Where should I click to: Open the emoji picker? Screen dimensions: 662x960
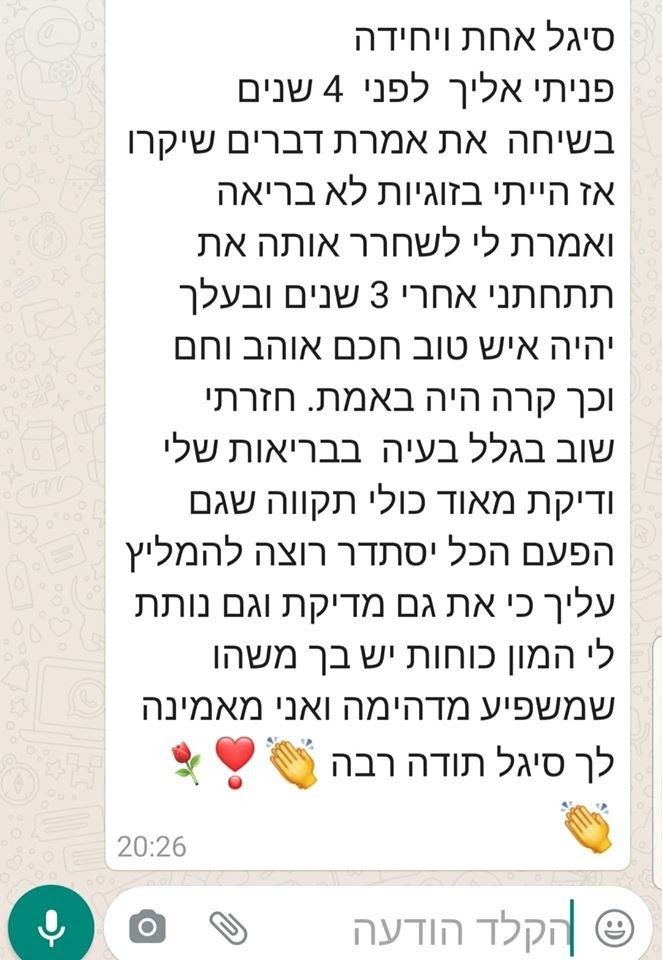coord(614,929)
